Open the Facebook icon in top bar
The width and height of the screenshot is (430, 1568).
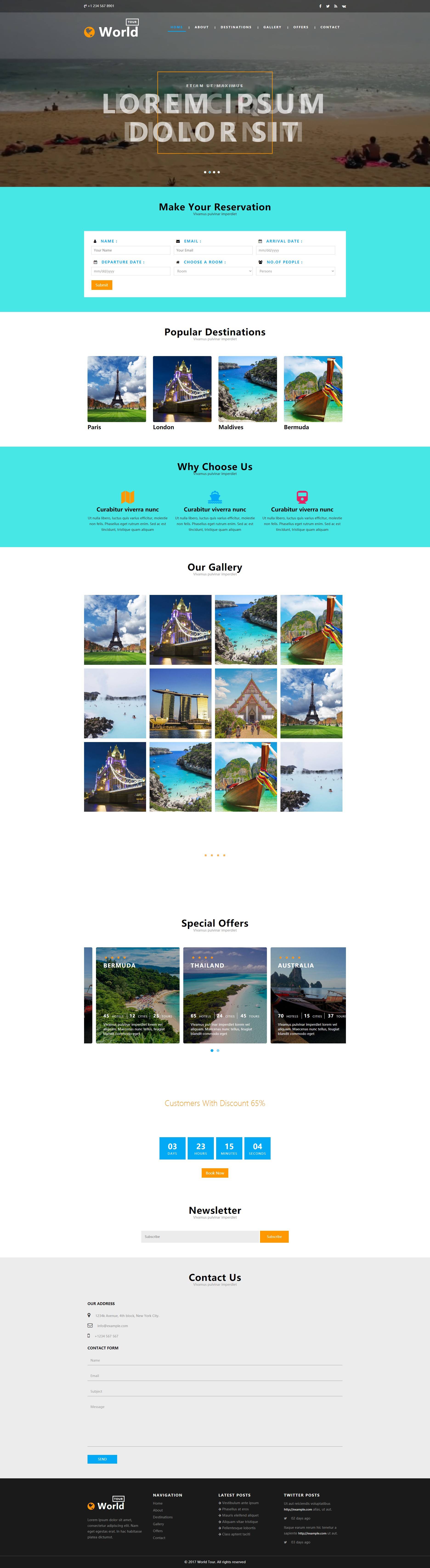320,6
